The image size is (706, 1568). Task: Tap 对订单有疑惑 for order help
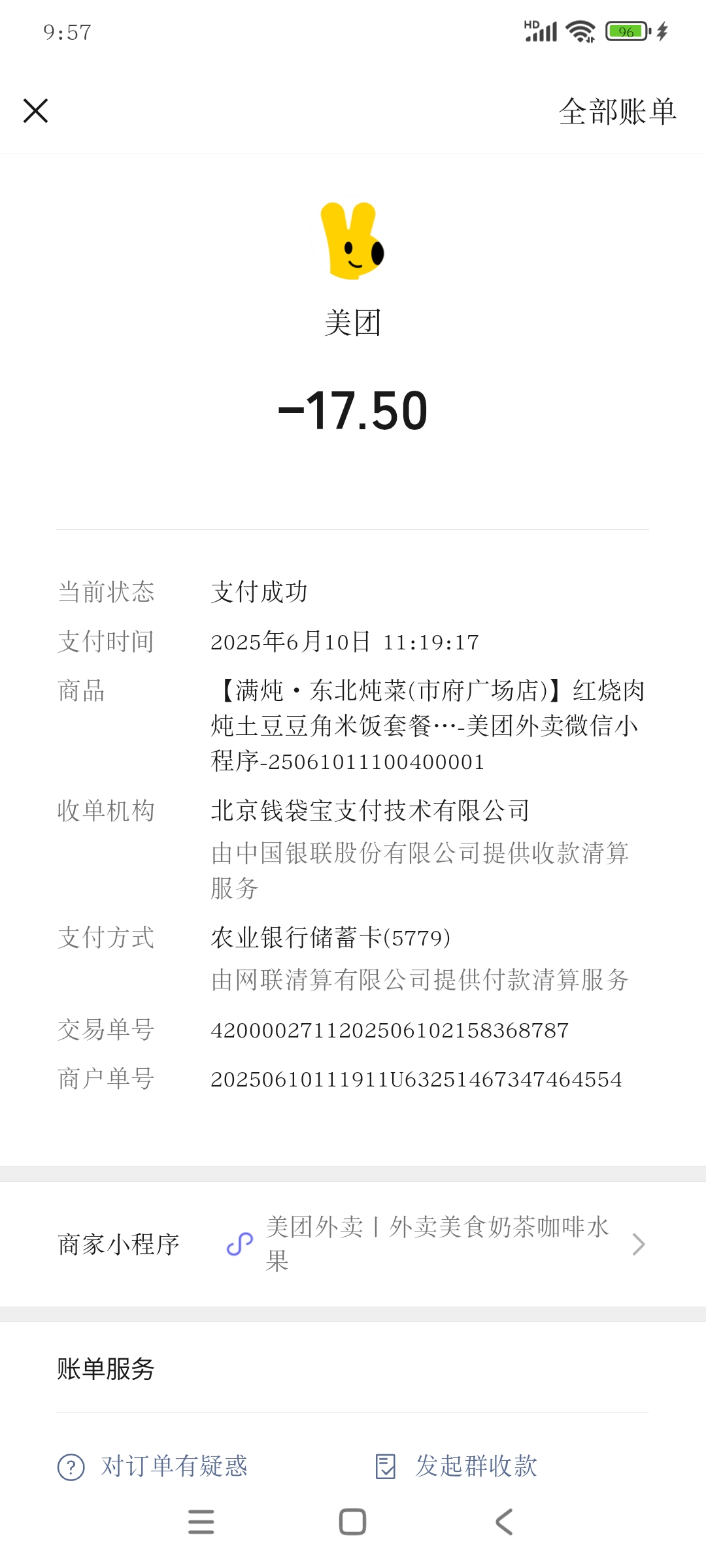(x=154, y=1466)
